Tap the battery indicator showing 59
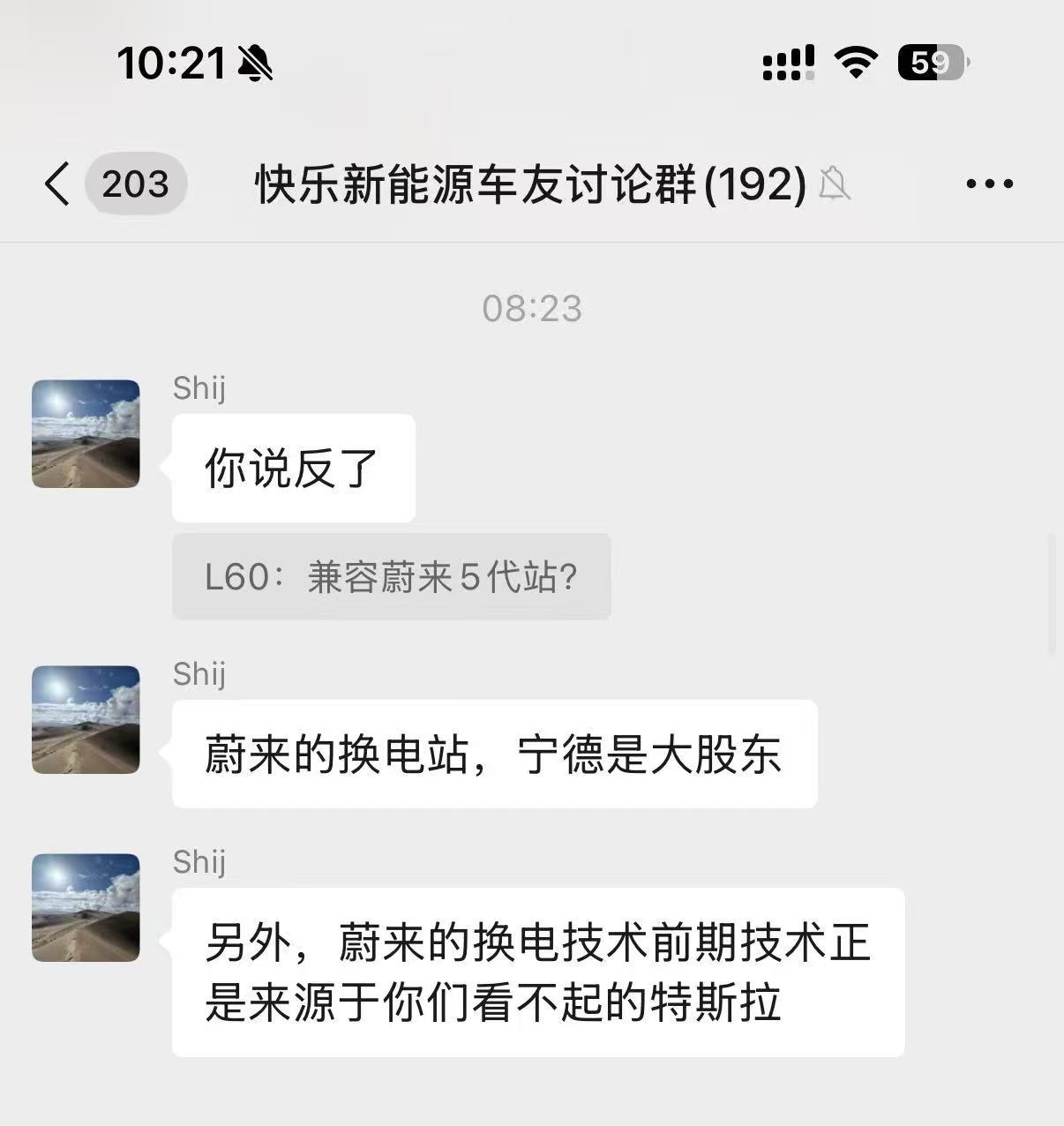This screenshot has width=1064, height=1126. tap(929, 62)
